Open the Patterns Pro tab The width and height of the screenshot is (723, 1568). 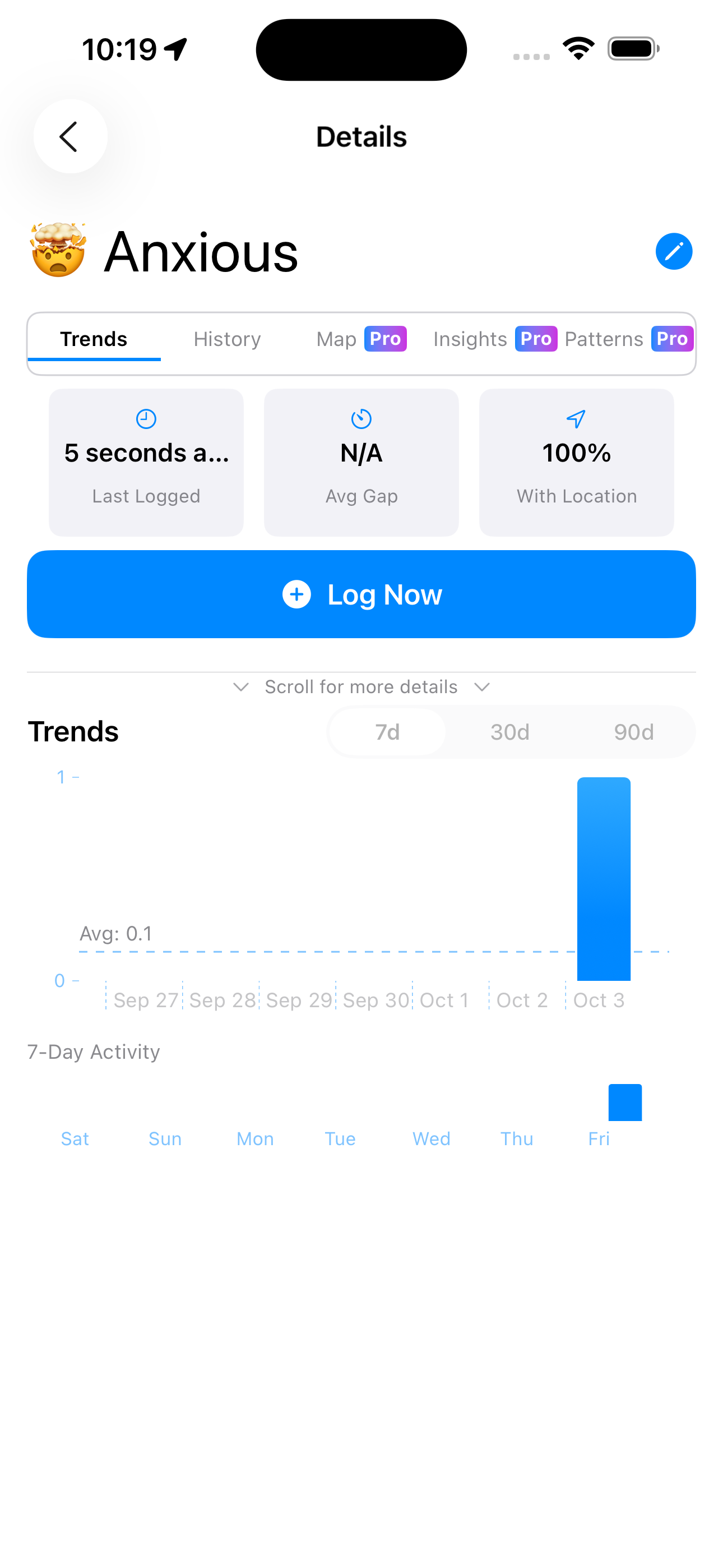(628, 339)
